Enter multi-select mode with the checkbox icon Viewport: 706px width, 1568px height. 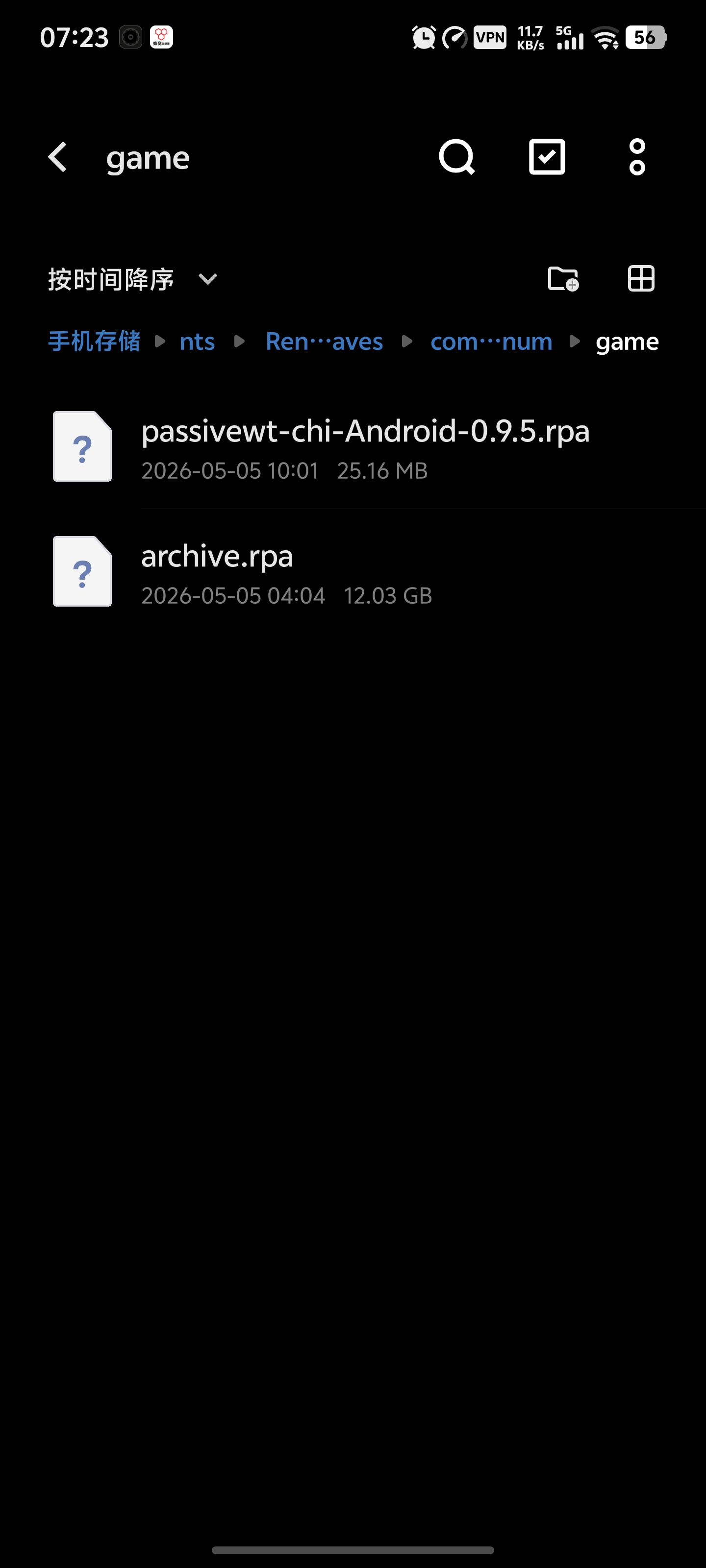[546, 157]
